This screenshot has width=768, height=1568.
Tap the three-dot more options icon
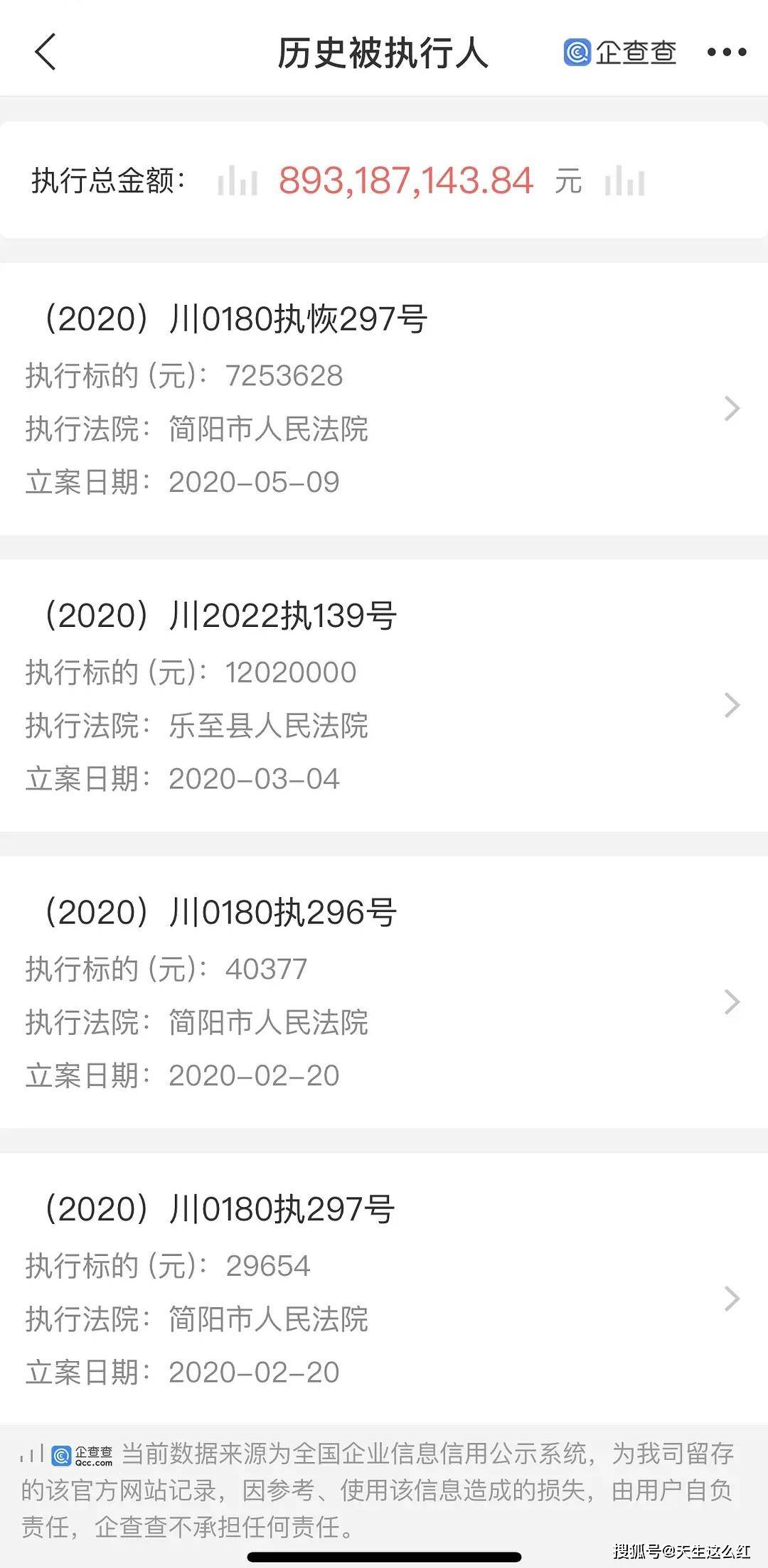(727, 53)
